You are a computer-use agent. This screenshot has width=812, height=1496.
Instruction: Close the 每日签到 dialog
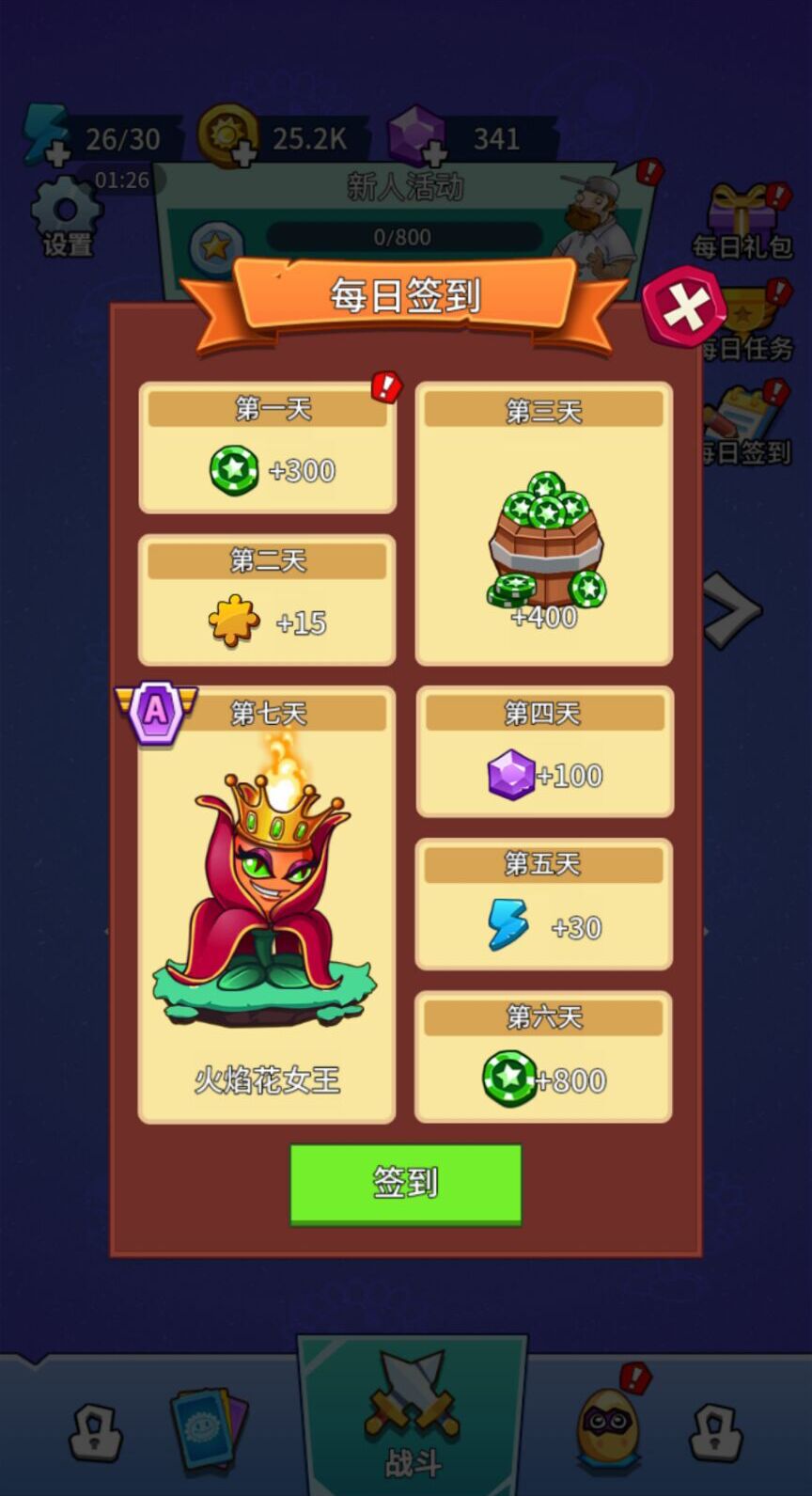coord(684,307)
